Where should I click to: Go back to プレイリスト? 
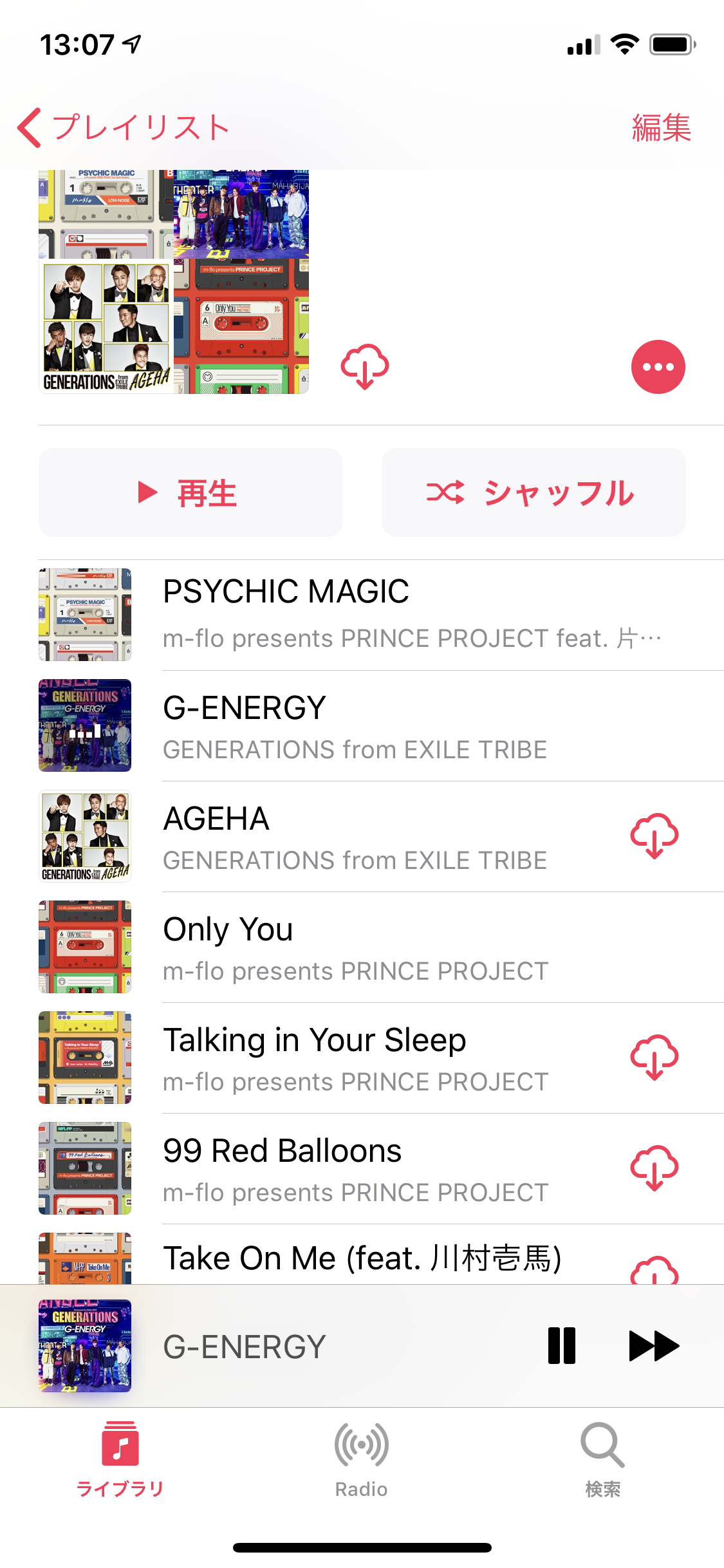click(x=124, y=127)
